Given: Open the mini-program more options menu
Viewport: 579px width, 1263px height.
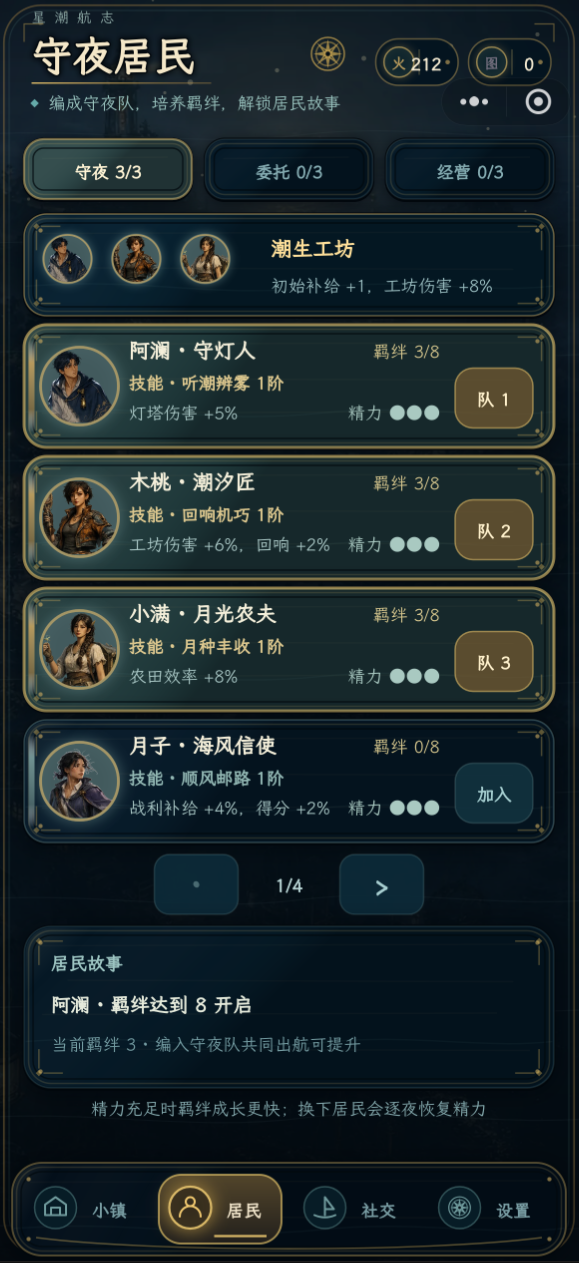Looking at the screenshot, I should click(x=473, y=102).
